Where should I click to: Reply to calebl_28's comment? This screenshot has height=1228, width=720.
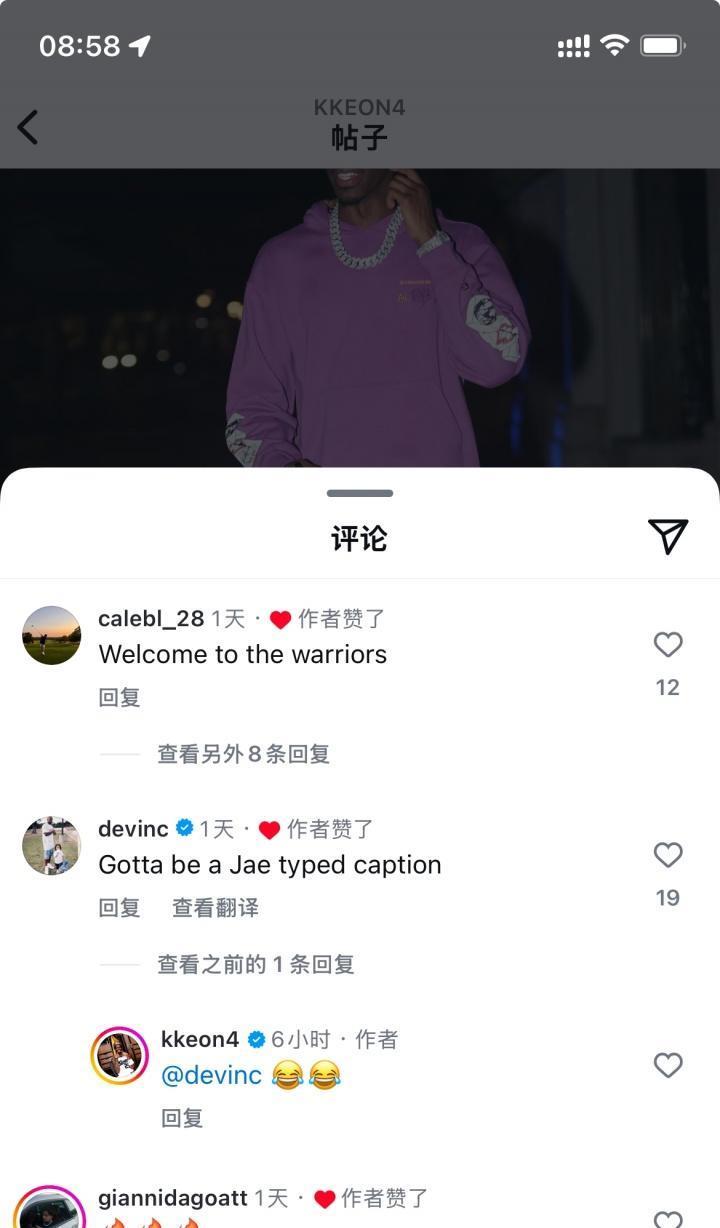(119, 697)
